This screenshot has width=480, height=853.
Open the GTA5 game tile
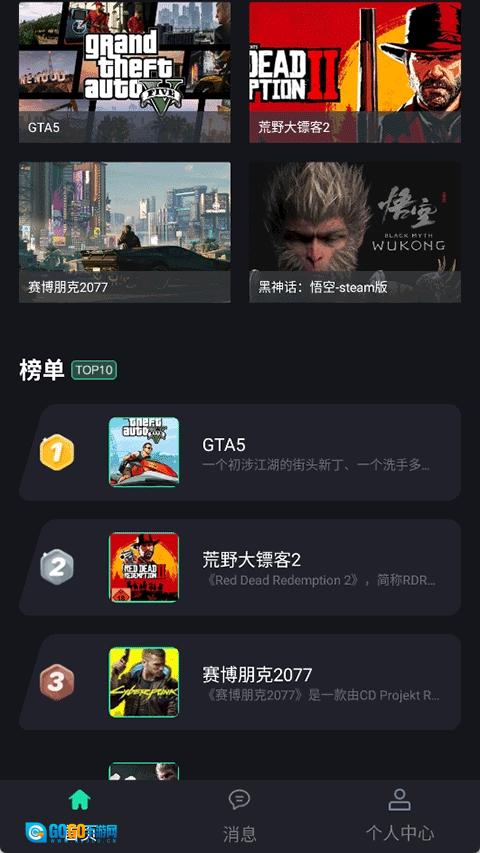[125, 72]
